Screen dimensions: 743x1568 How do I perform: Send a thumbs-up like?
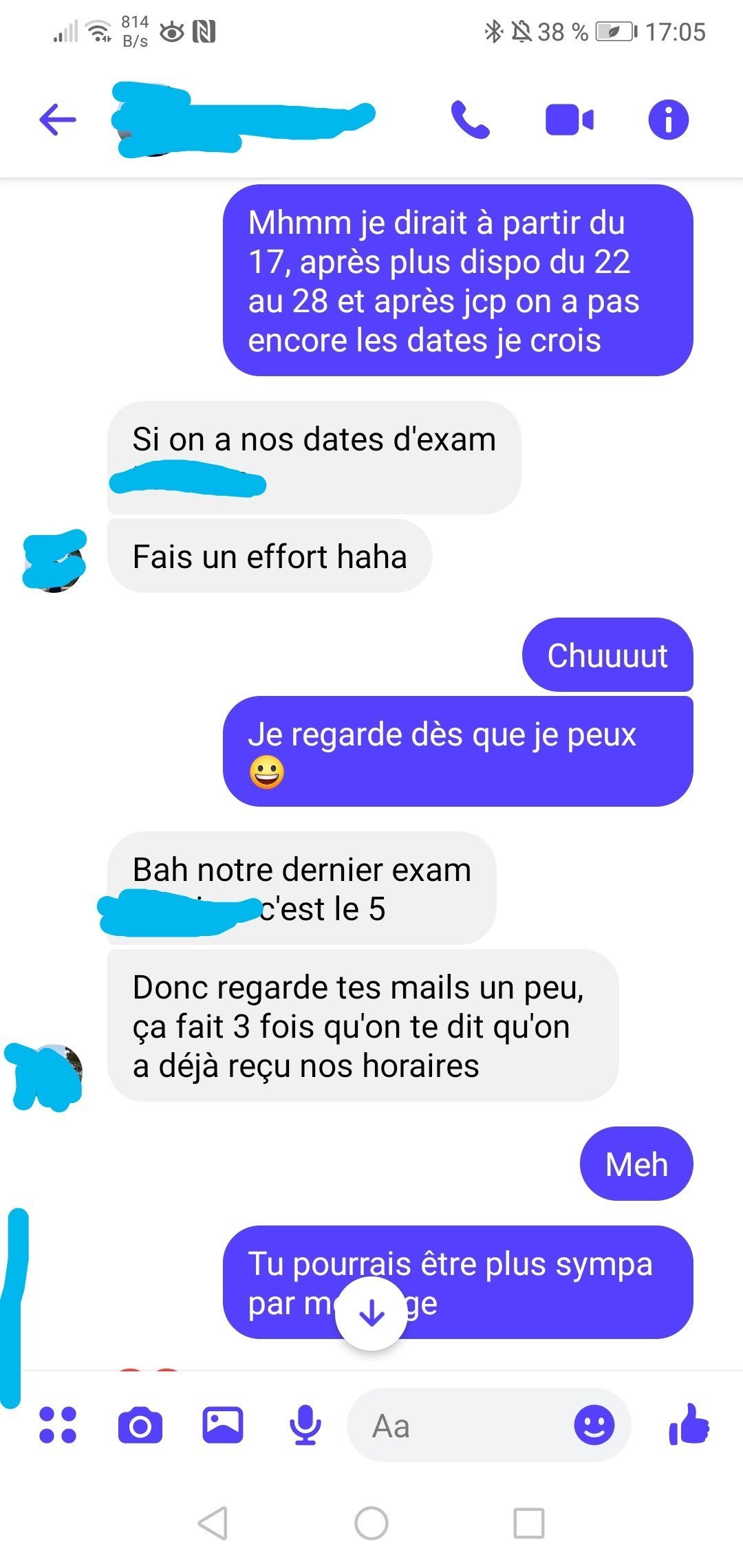[x=689, y=1424]
